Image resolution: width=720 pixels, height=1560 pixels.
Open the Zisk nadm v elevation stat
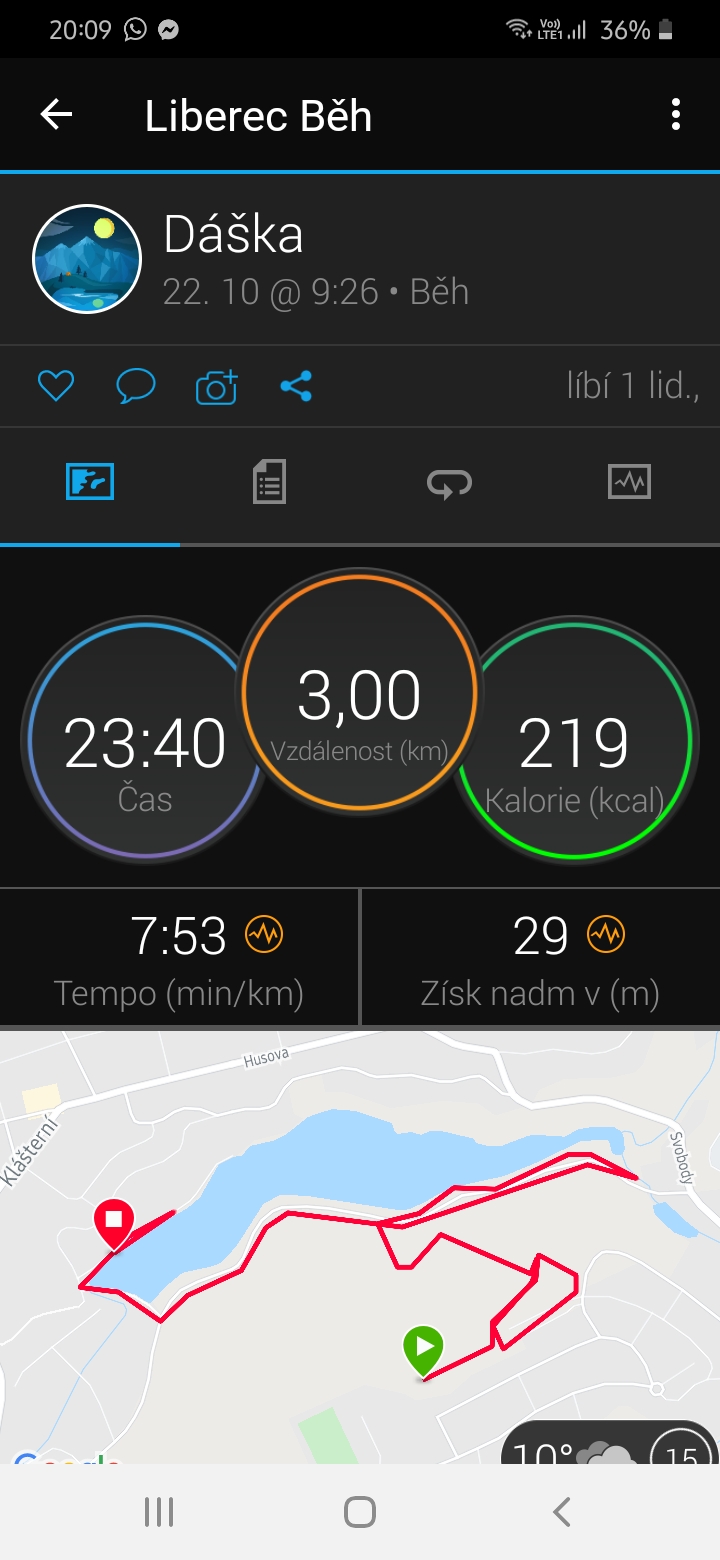coord(541,958)
